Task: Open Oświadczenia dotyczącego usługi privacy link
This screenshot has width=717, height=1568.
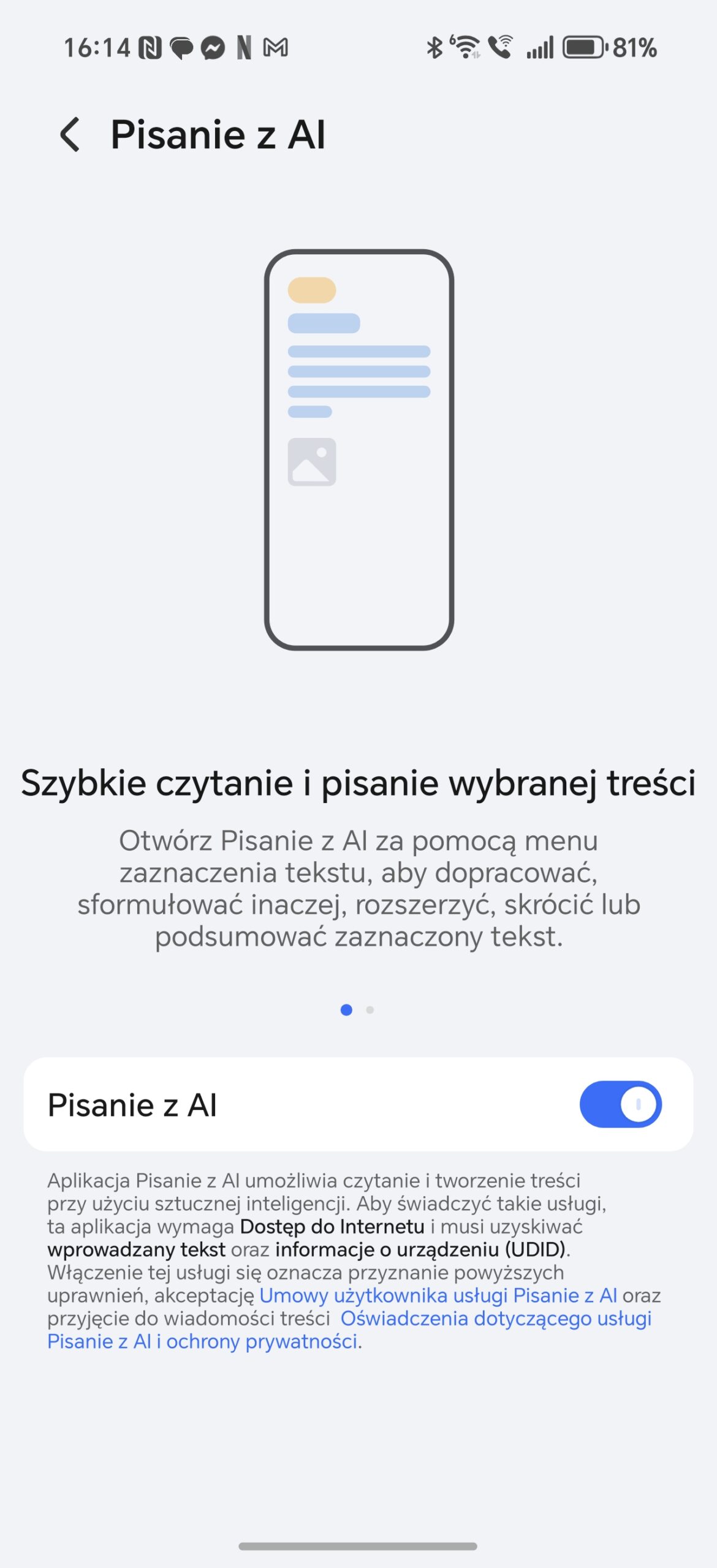Action: [x=495, y=1318]
